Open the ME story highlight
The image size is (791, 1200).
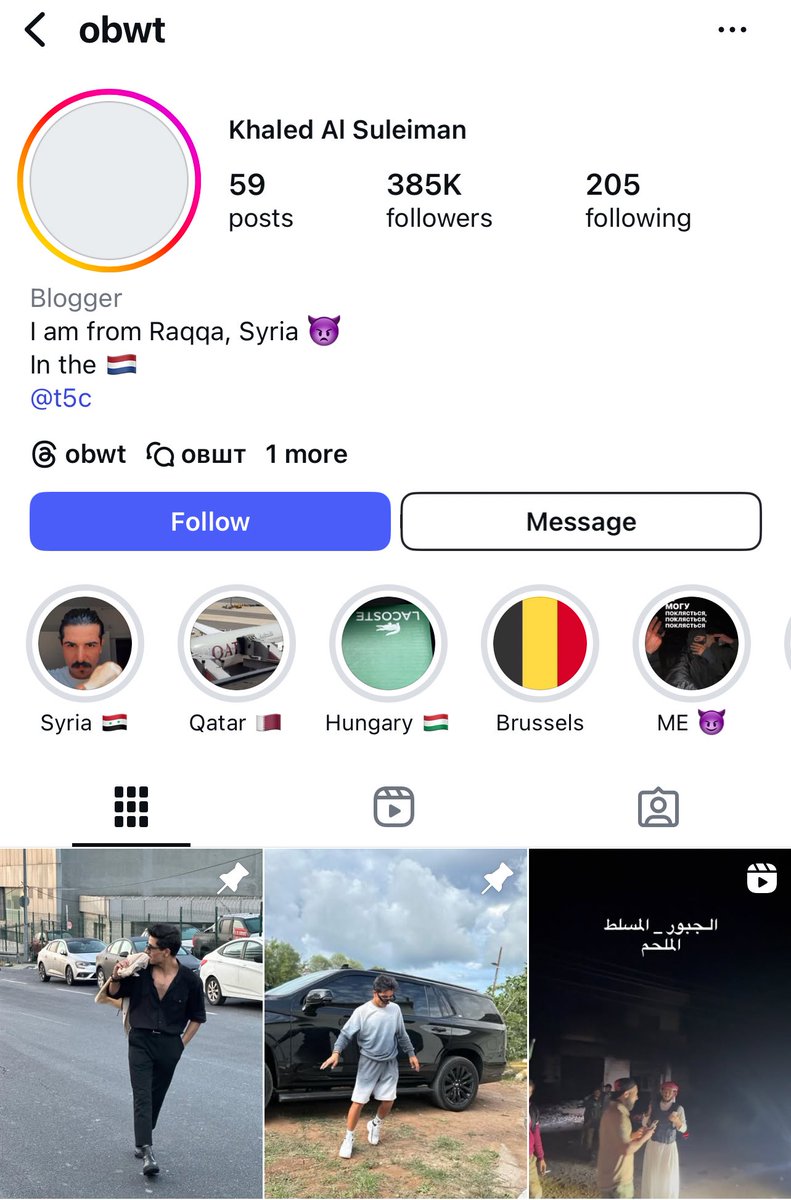[691, 644]
